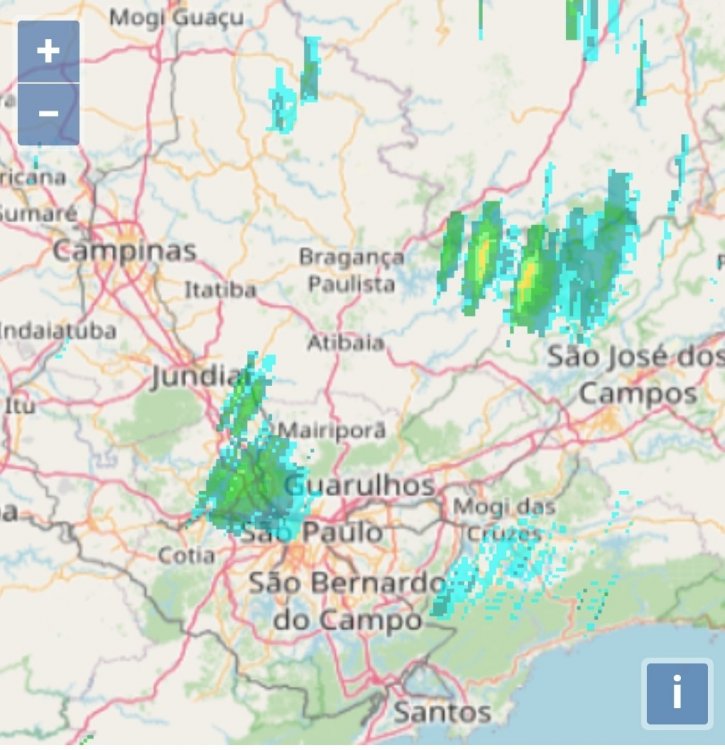Viewport: 725px width, 750px height.
Task: Zoom in on the radar map
Action: (x=48, y=52)
